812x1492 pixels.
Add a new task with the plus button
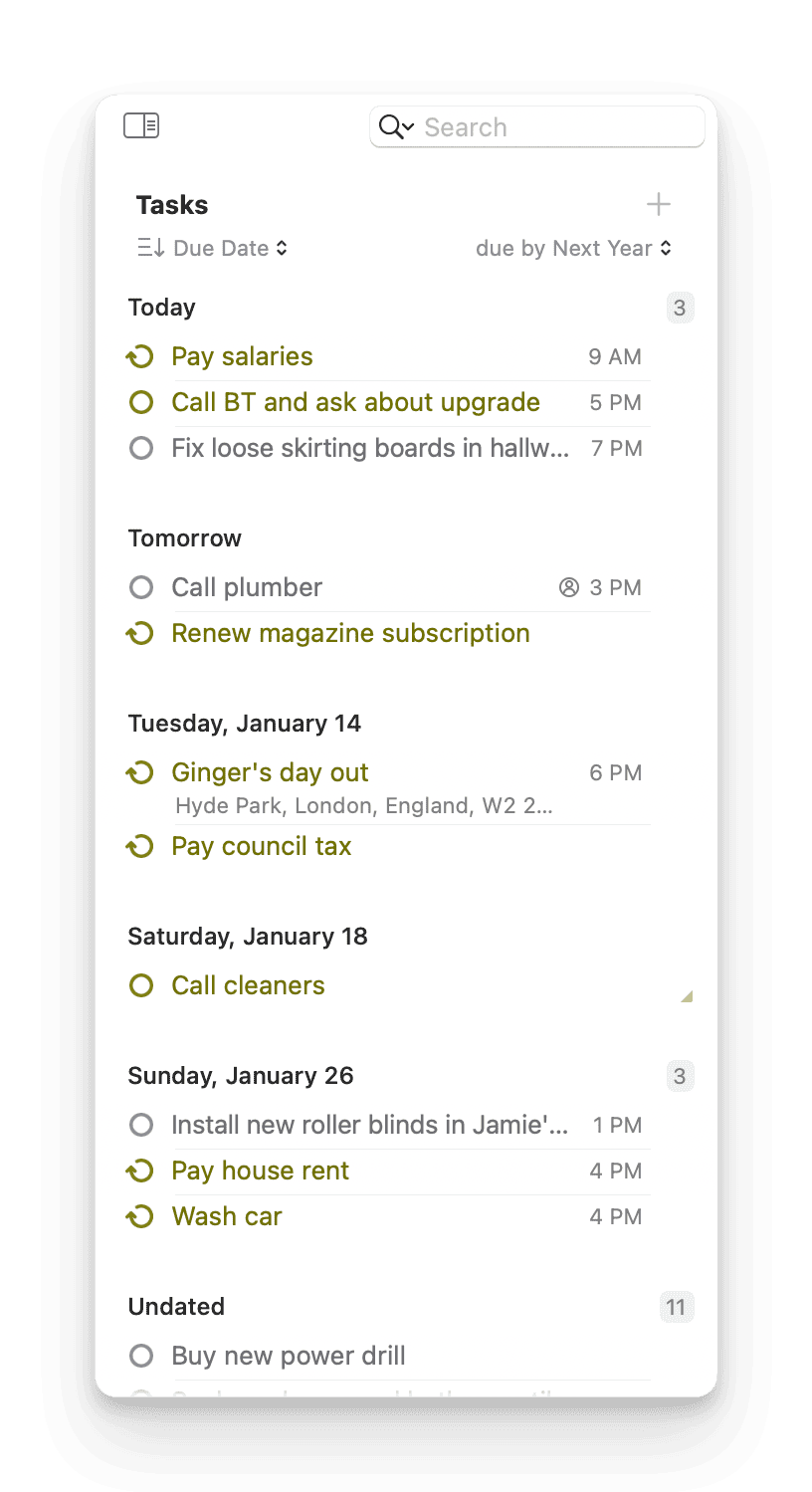click(659, 203)
